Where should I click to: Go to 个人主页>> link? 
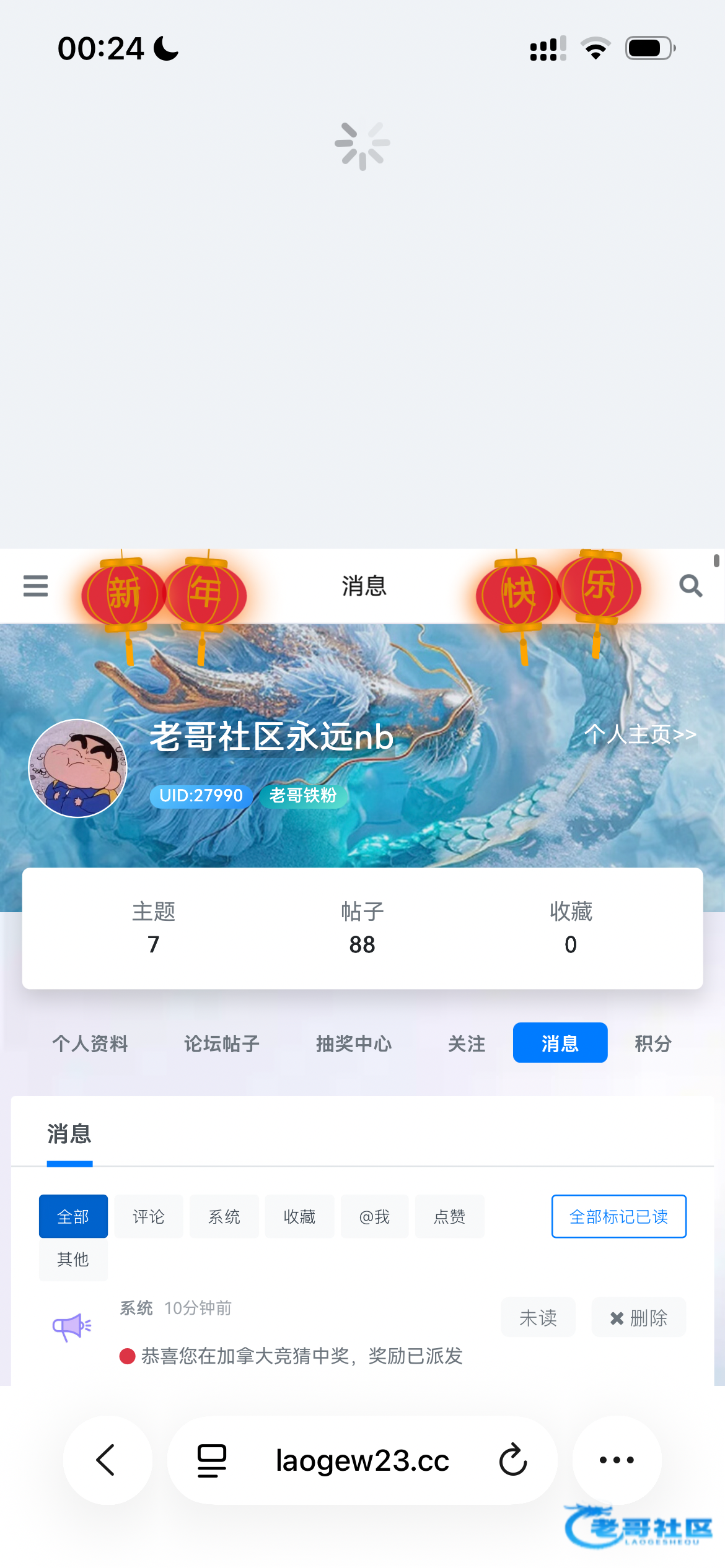point(640,734)
